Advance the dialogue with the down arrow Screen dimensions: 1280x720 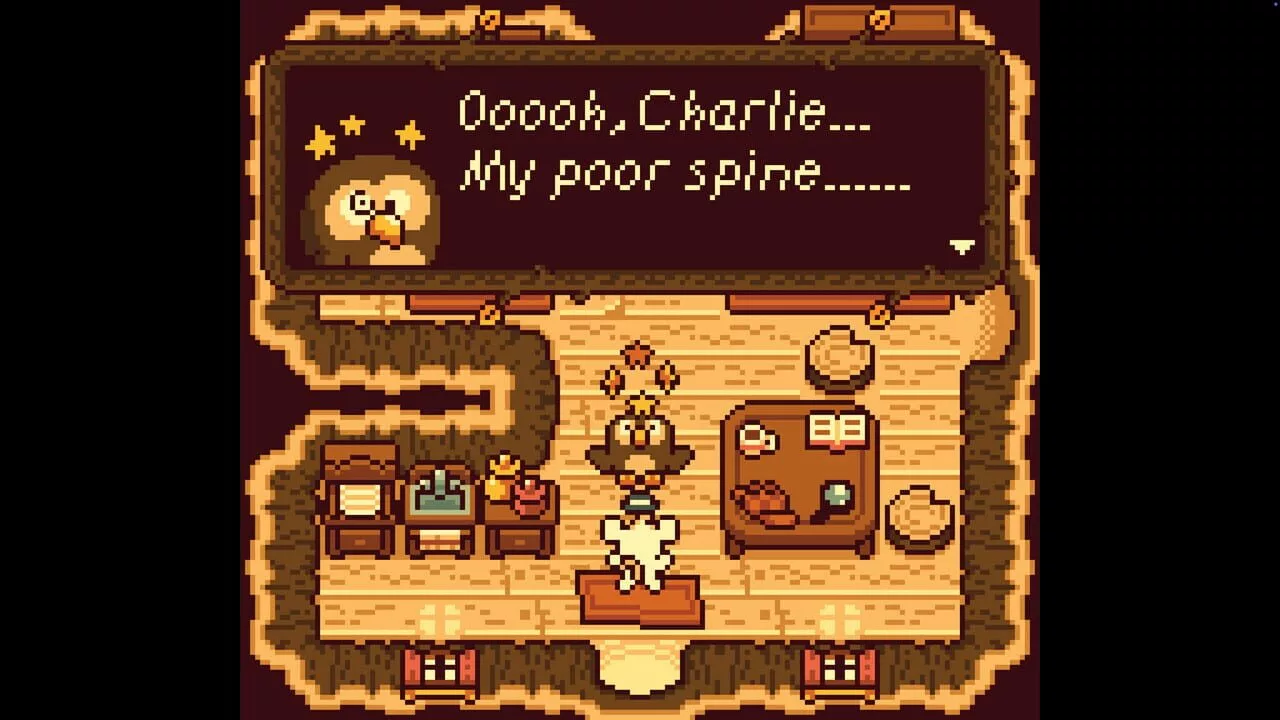(x=961, y=246)
